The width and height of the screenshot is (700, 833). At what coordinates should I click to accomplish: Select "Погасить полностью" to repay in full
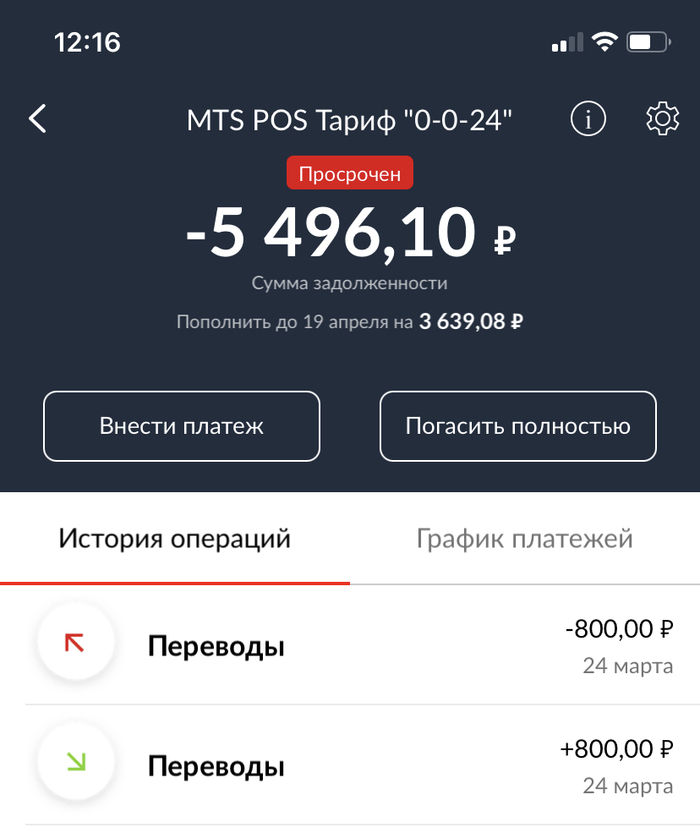tap(517, 426)
